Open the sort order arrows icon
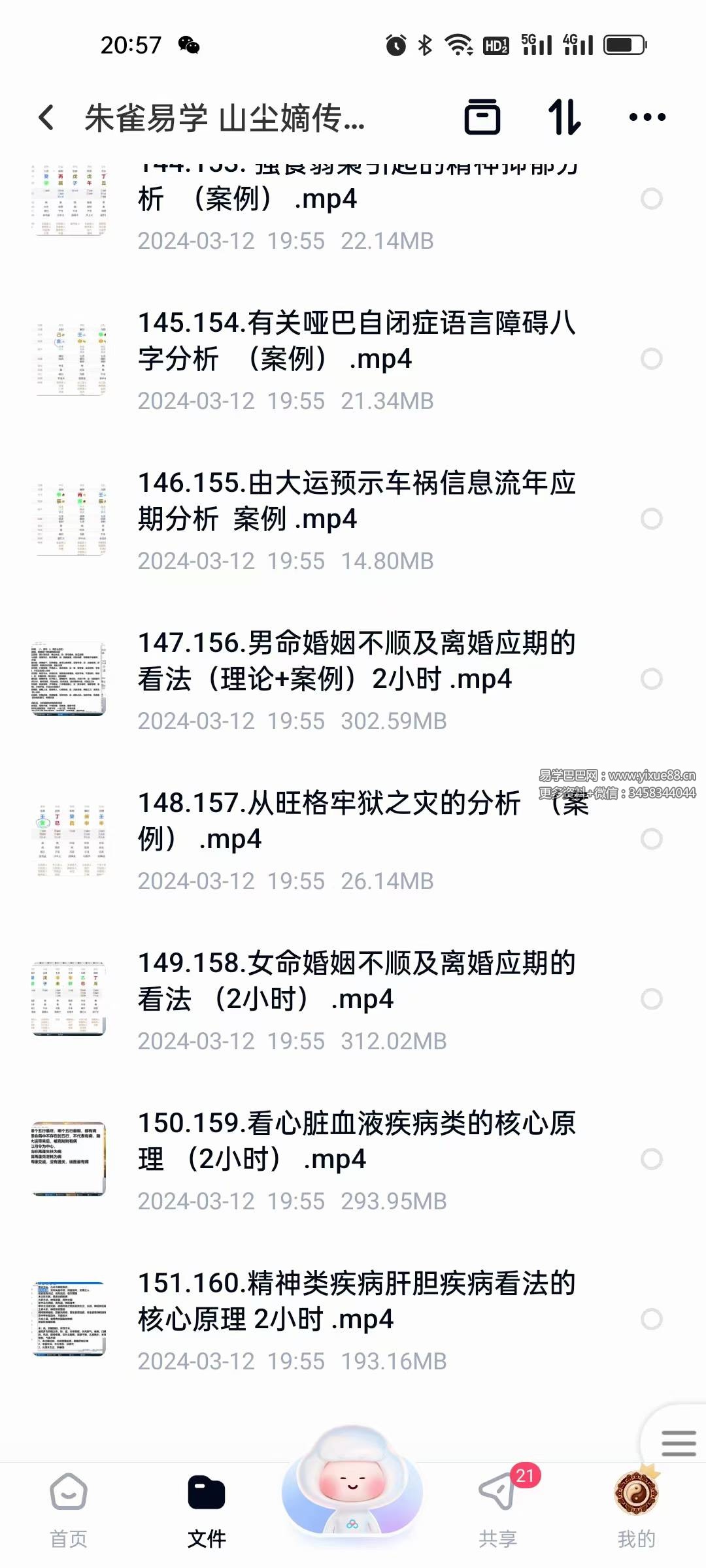This screenshot has width=706, height=1568. [564, 117]
